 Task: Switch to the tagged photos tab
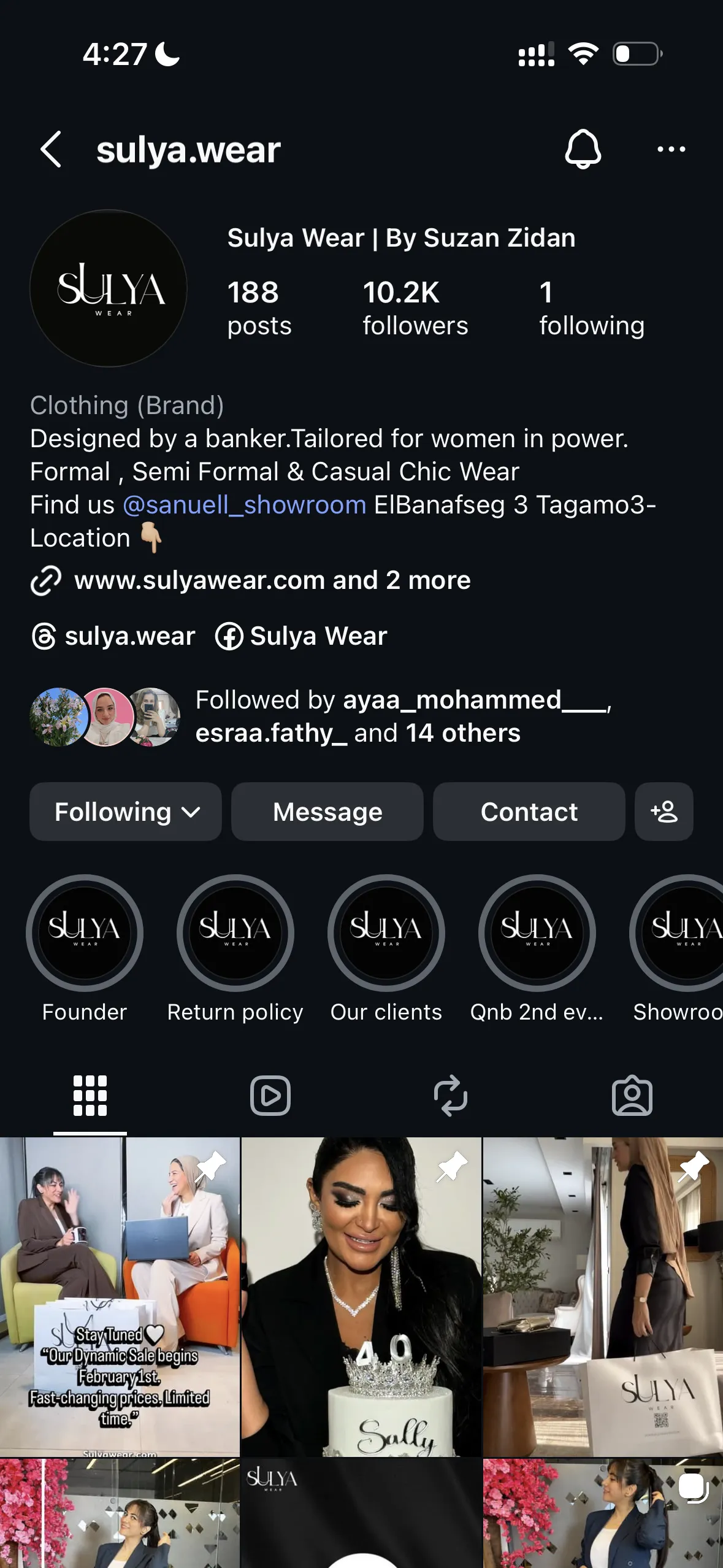632,1096
